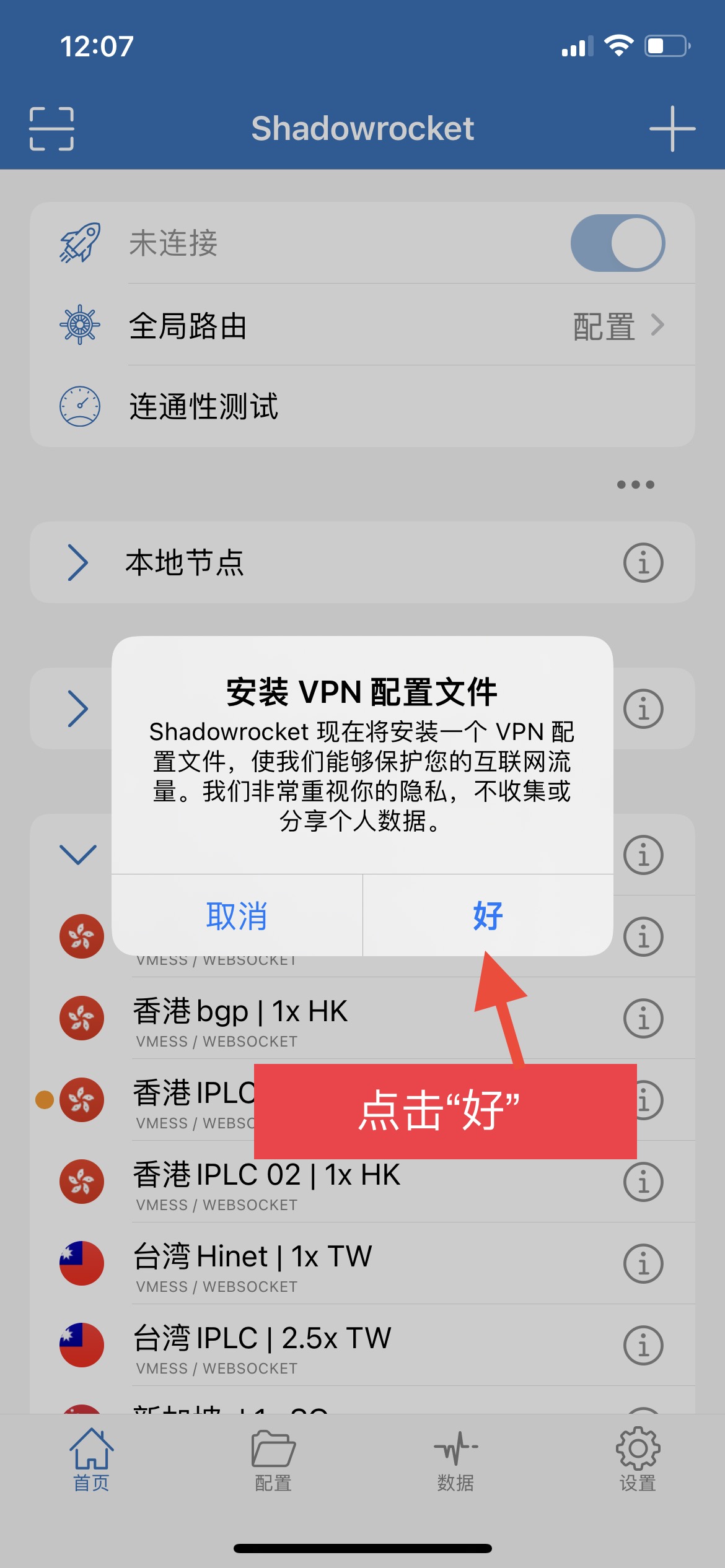Open the three-dot more options menu

coord(635,484)
